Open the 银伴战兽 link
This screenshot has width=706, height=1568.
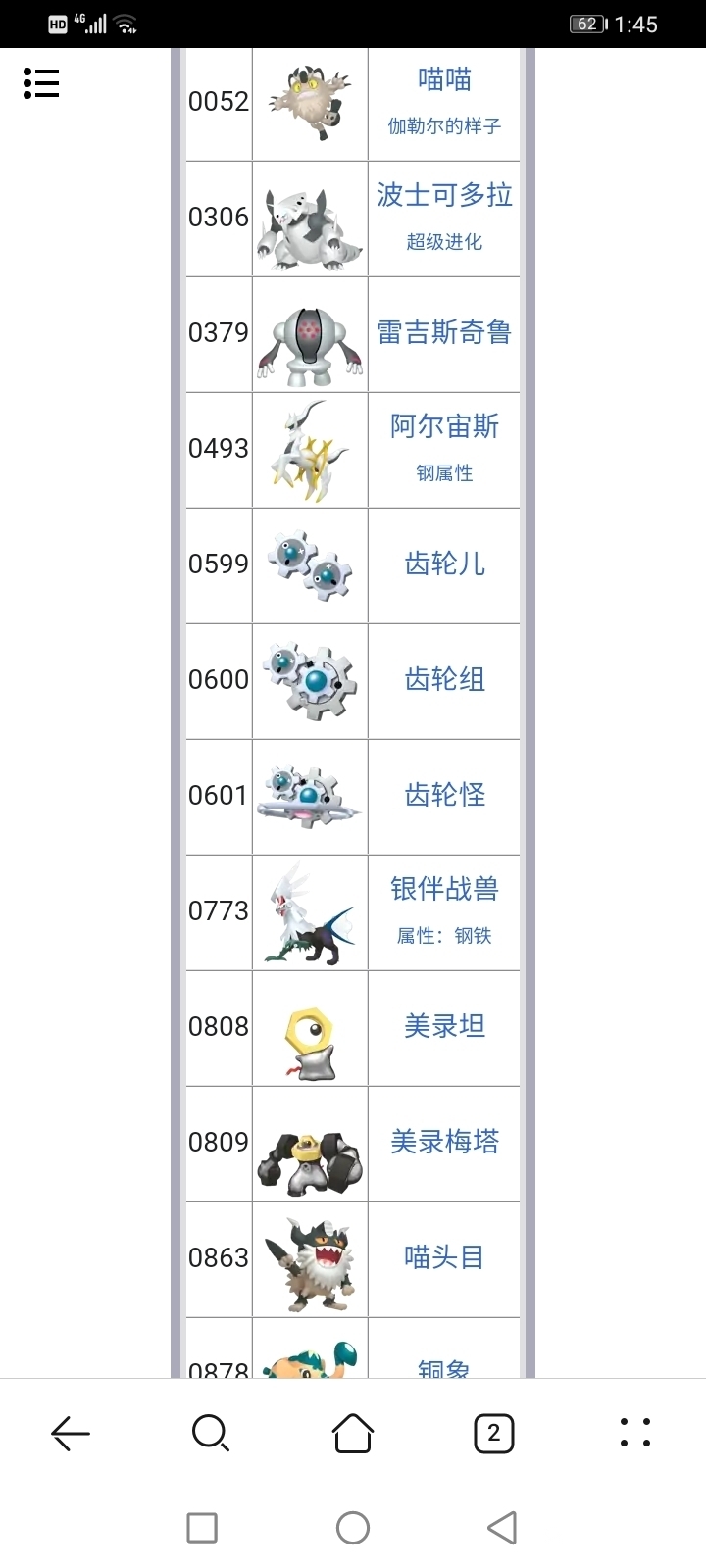(444, 889)
